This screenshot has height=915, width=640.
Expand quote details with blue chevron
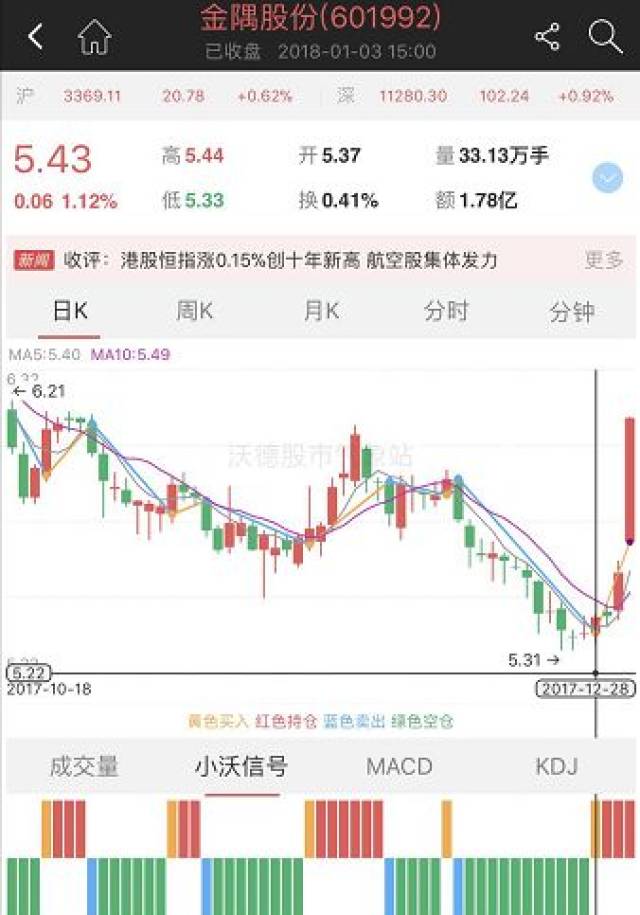coord(607,179)
